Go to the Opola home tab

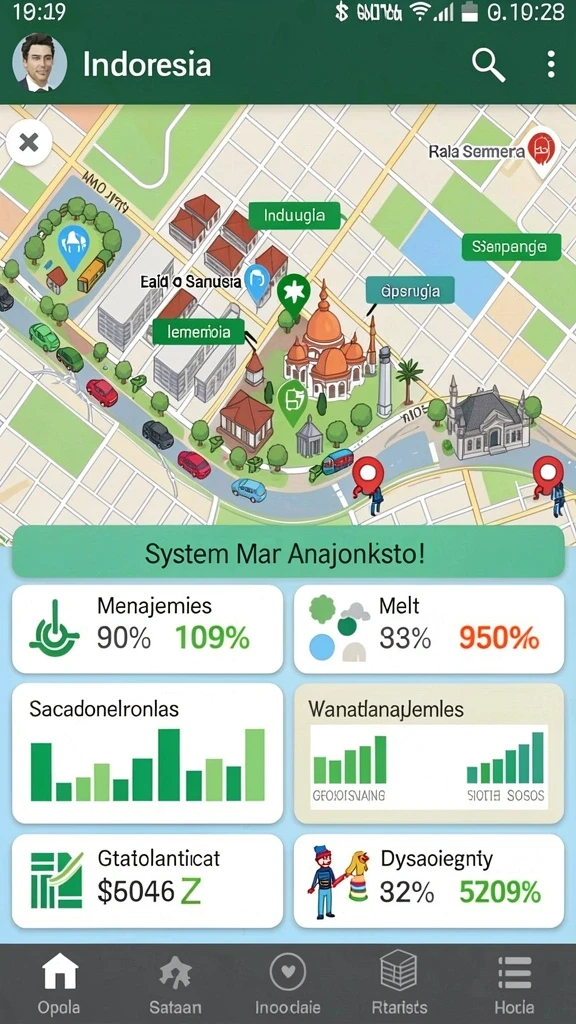59,984
